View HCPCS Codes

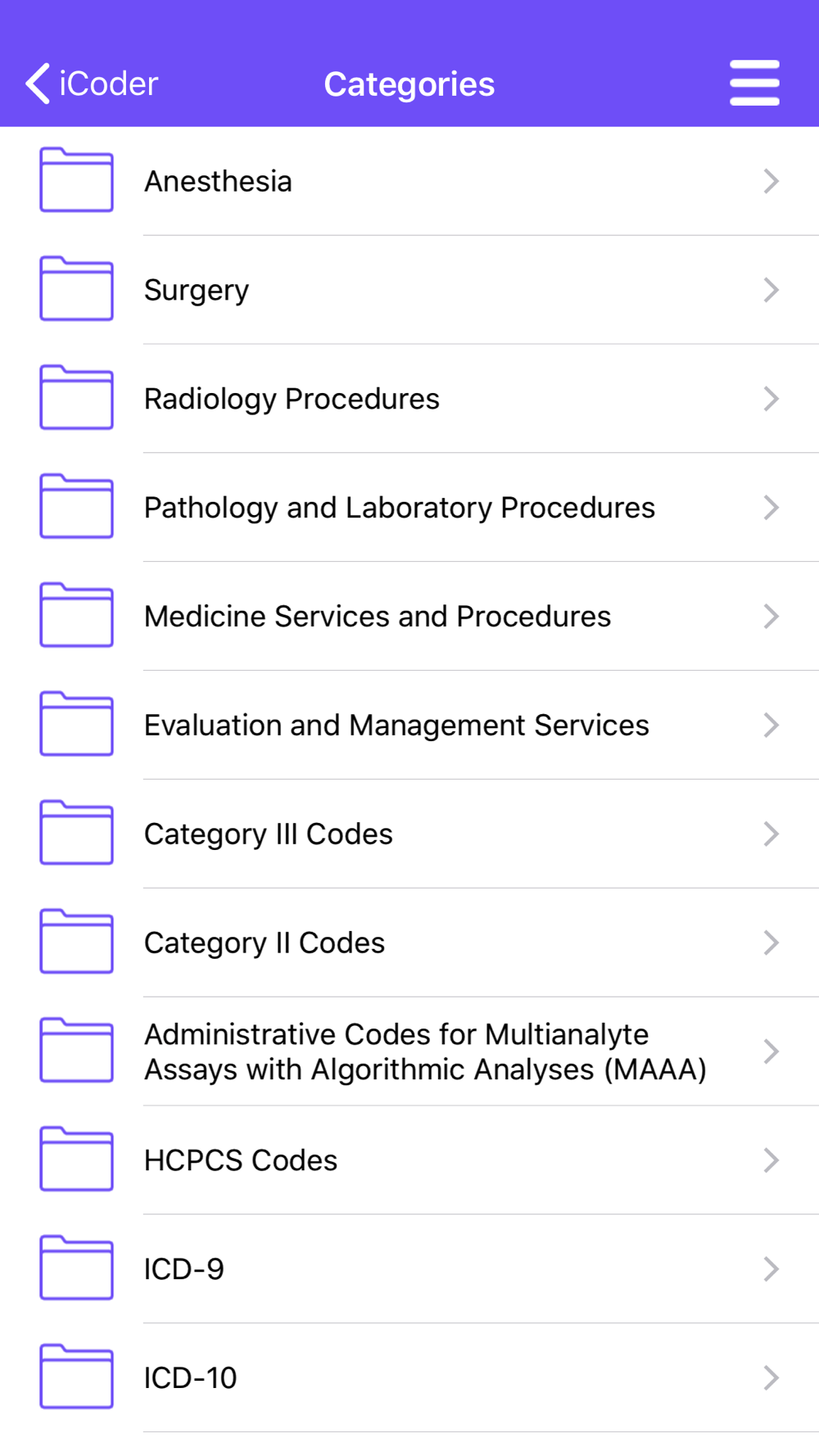[409, 1160]
